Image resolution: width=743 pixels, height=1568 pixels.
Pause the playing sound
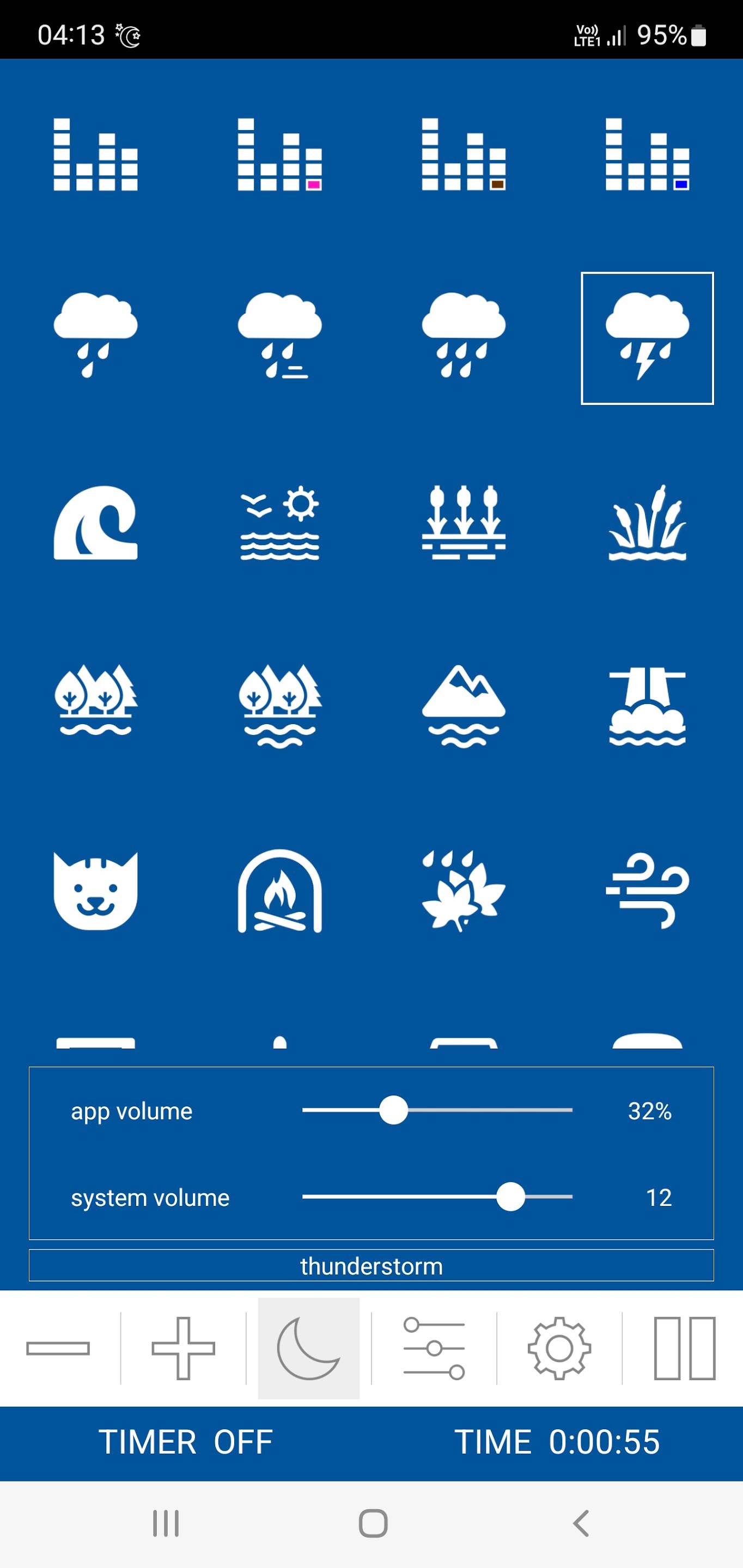click(x=685, y=1348)
